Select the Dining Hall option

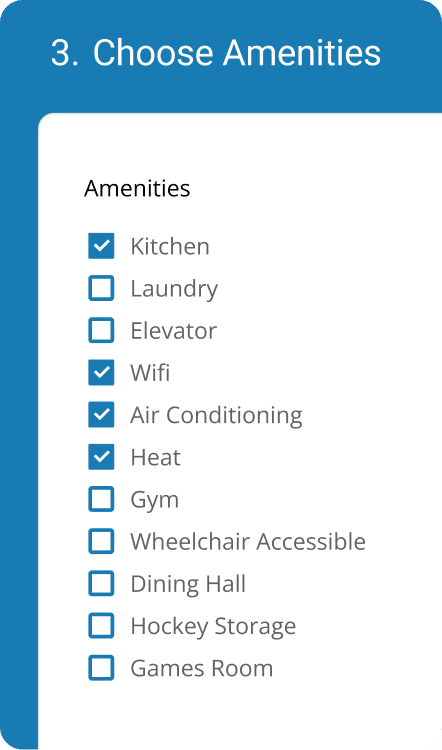tap(101, 583)
